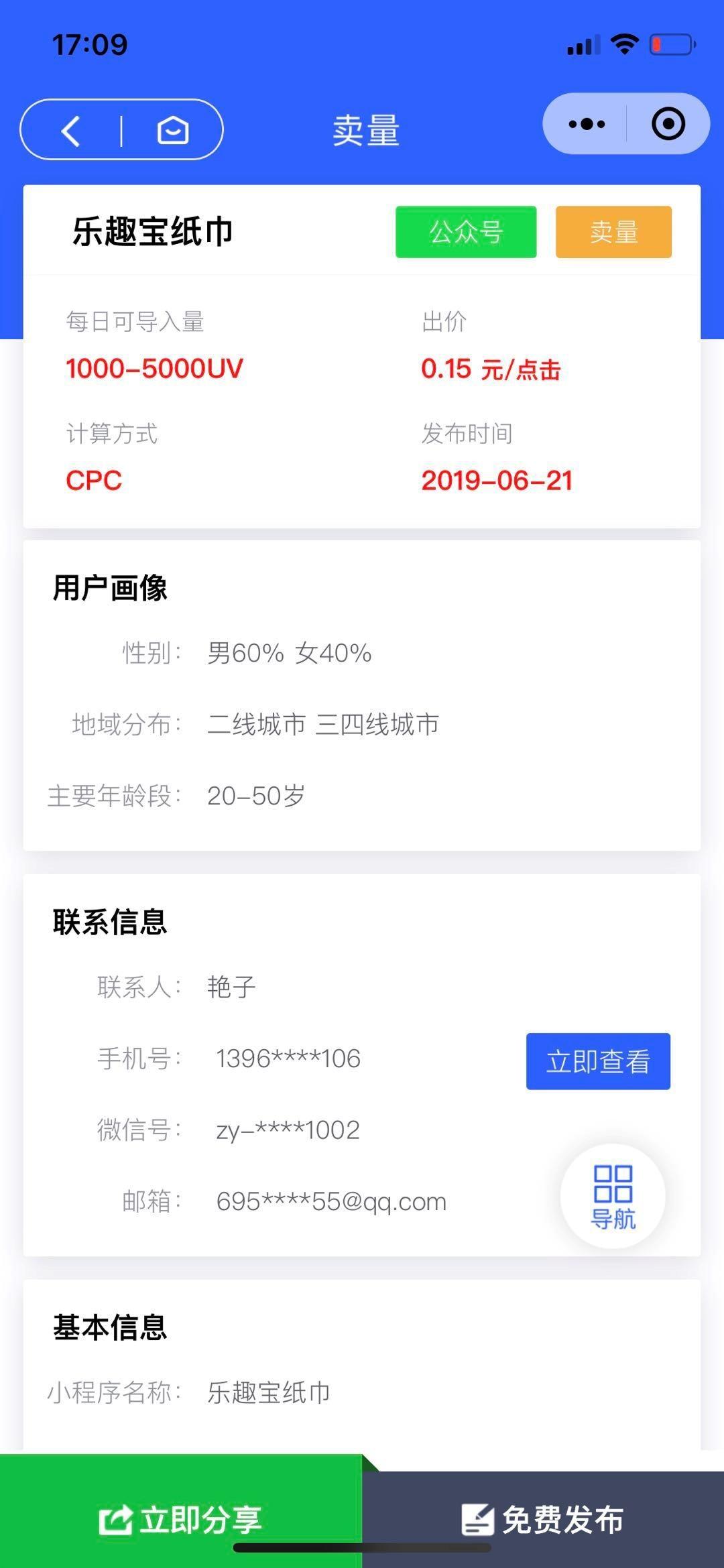Close the mini program with circle button

point(668,124)
